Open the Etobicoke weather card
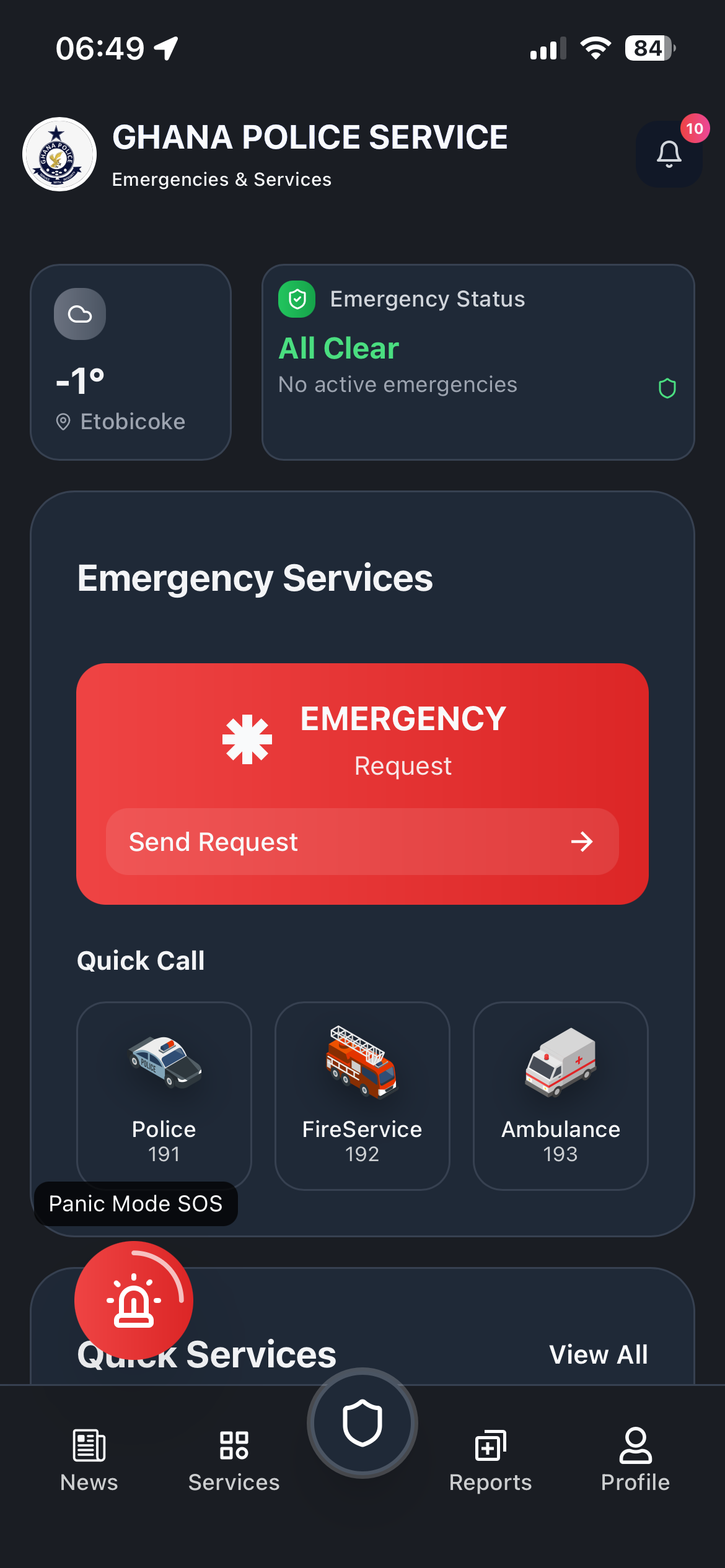The image size is (725, 1568). tap(131, 362)
